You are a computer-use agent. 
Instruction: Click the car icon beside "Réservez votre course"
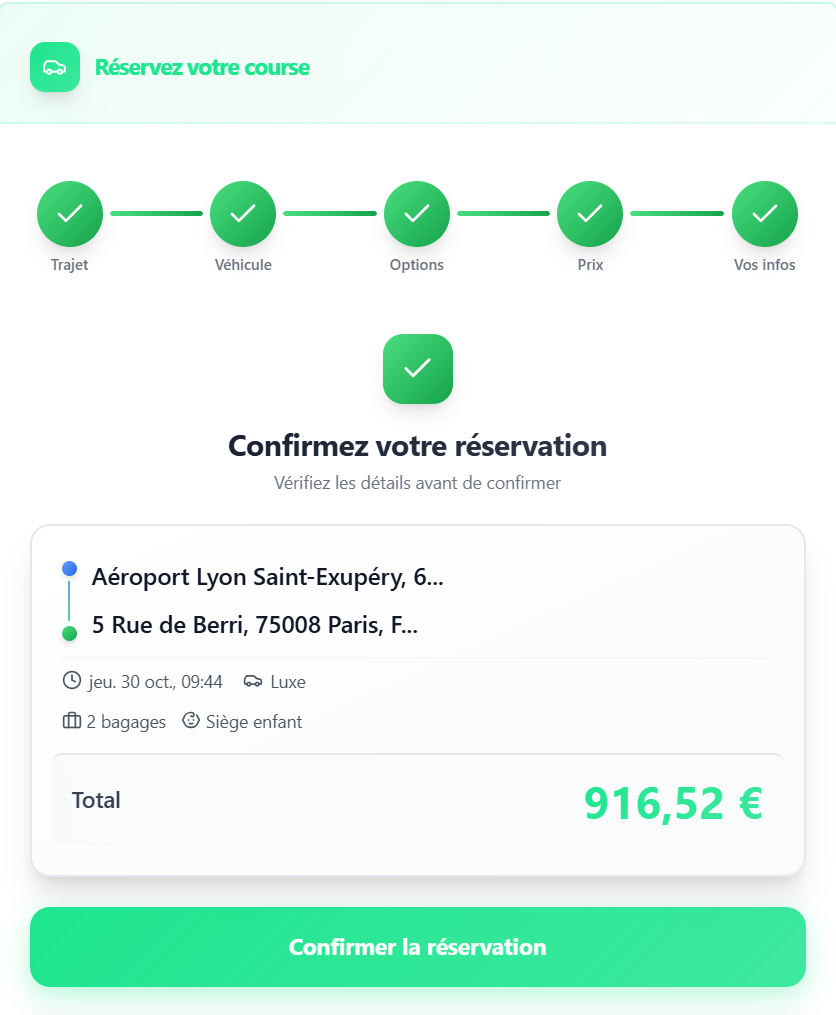[x=55, y=67]
